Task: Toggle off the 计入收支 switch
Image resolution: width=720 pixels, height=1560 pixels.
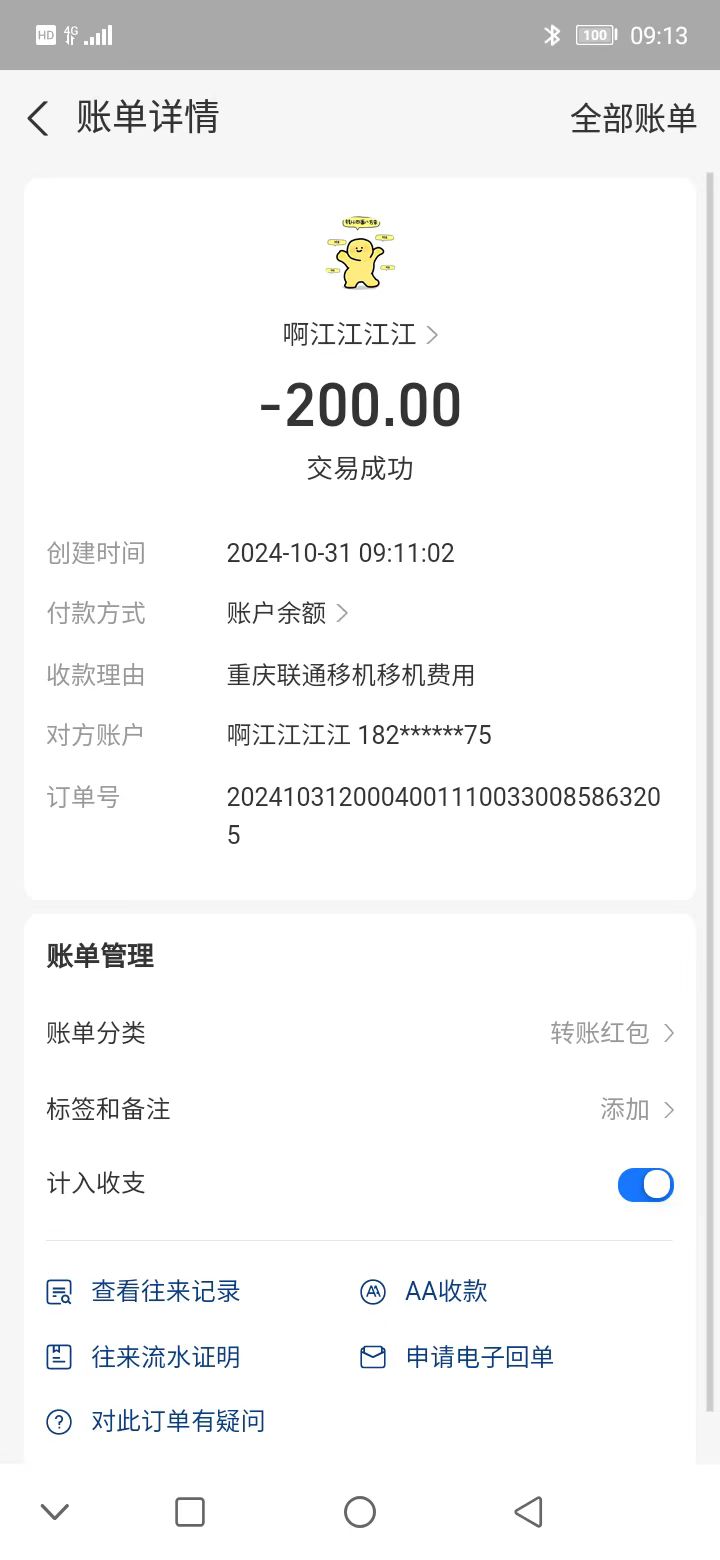Action: (645, 1185)
